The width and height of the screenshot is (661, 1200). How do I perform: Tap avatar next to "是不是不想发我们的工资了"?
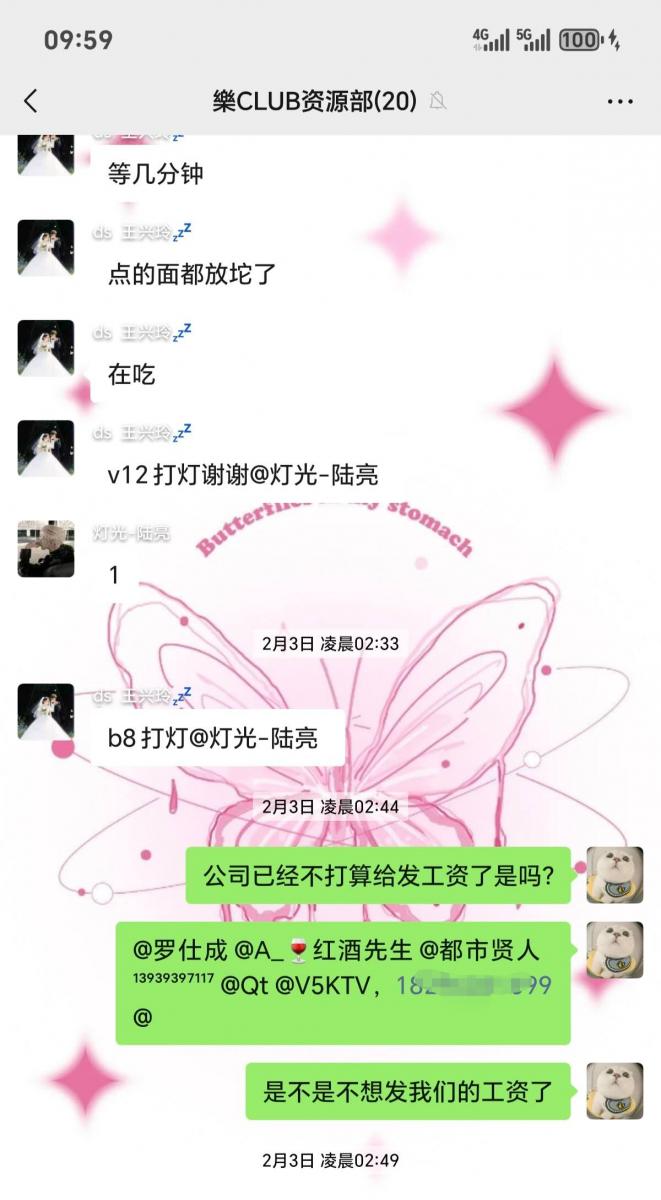coord(614,1090)
